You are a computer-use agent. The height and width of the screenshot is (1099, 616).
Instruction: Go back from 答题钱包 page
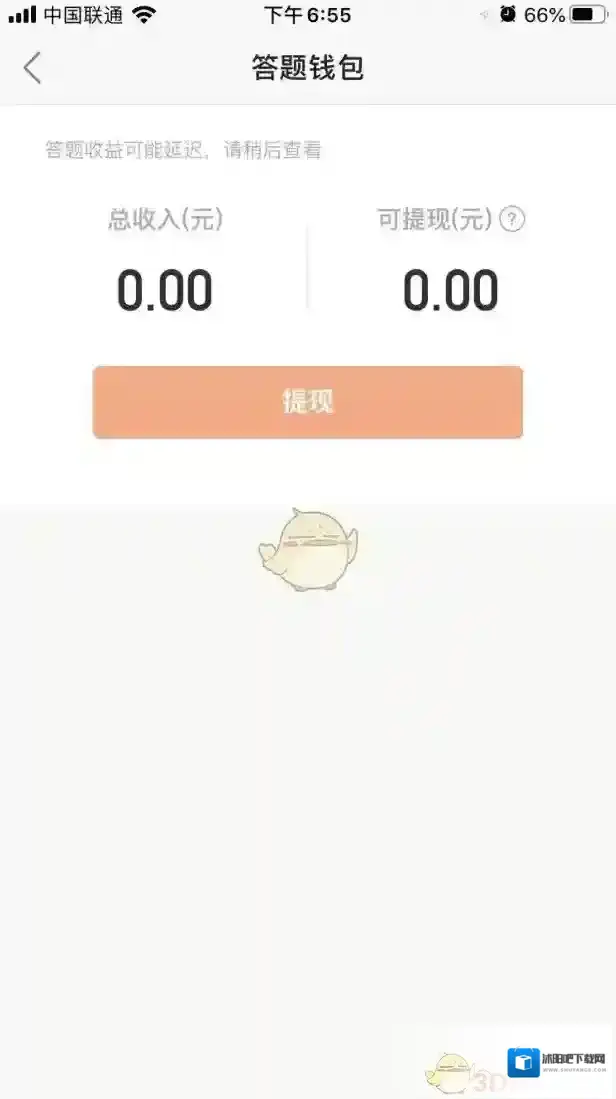[x=33, y=68]
